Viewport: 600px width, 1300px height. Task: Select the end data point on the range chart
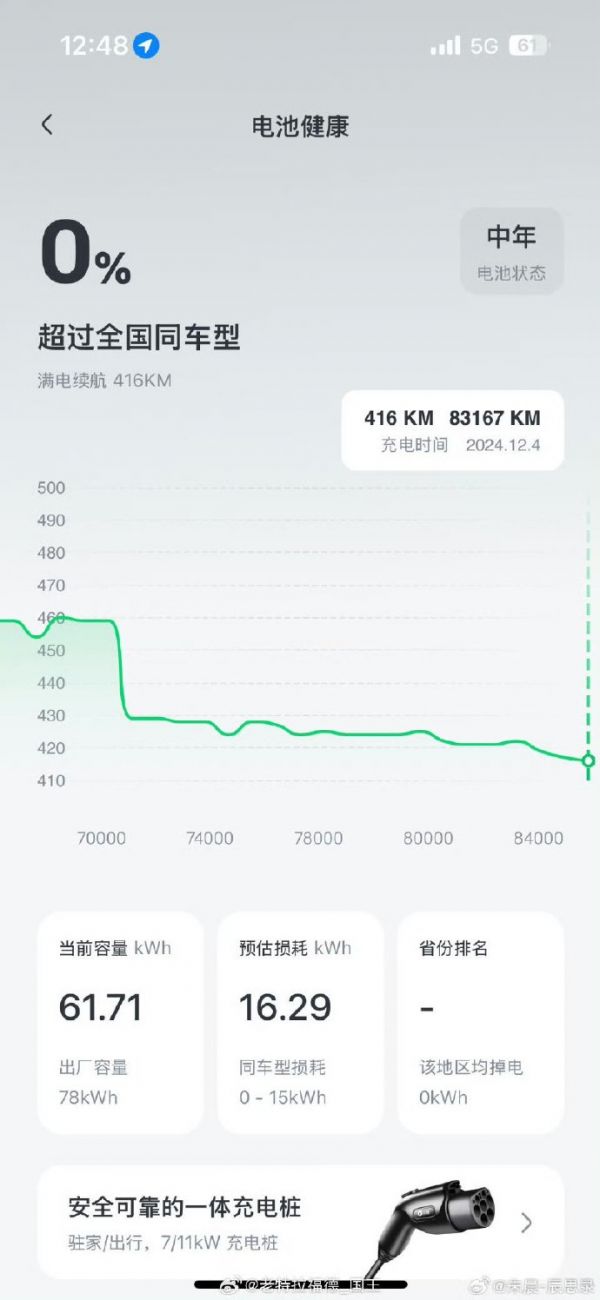tap(588, 761)
